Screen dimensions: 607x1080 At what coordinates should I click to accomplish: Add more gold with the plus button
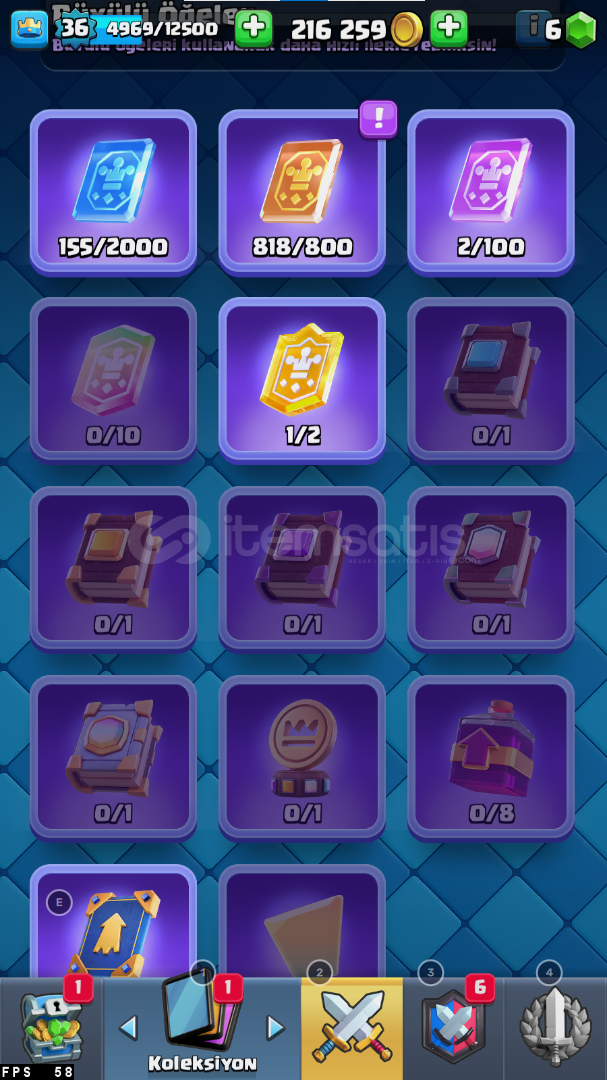449,28
